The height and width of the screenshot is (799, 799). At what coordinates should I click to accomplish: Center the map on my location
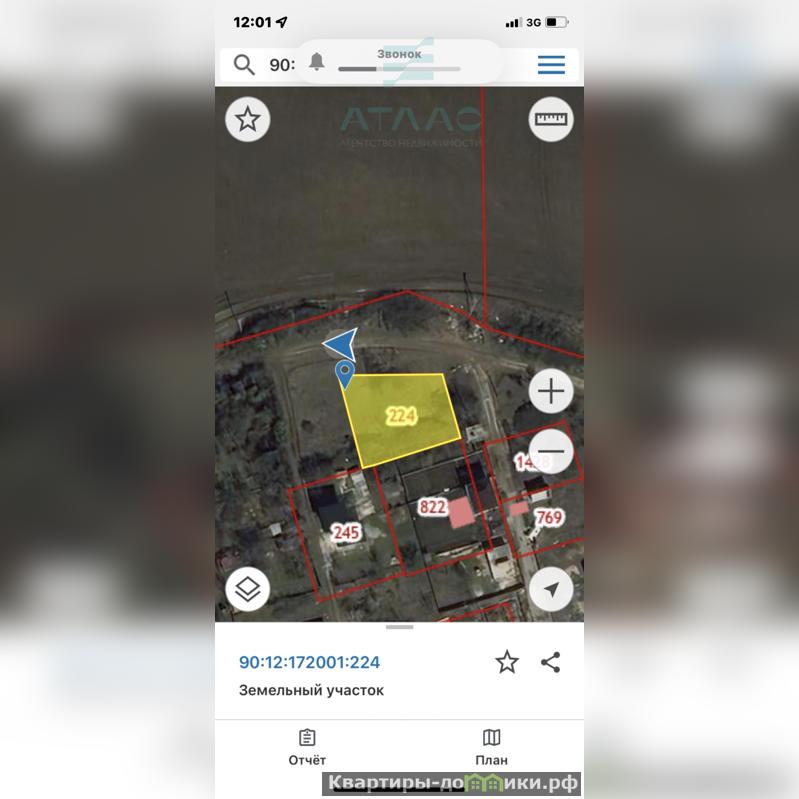coord(551,590)
